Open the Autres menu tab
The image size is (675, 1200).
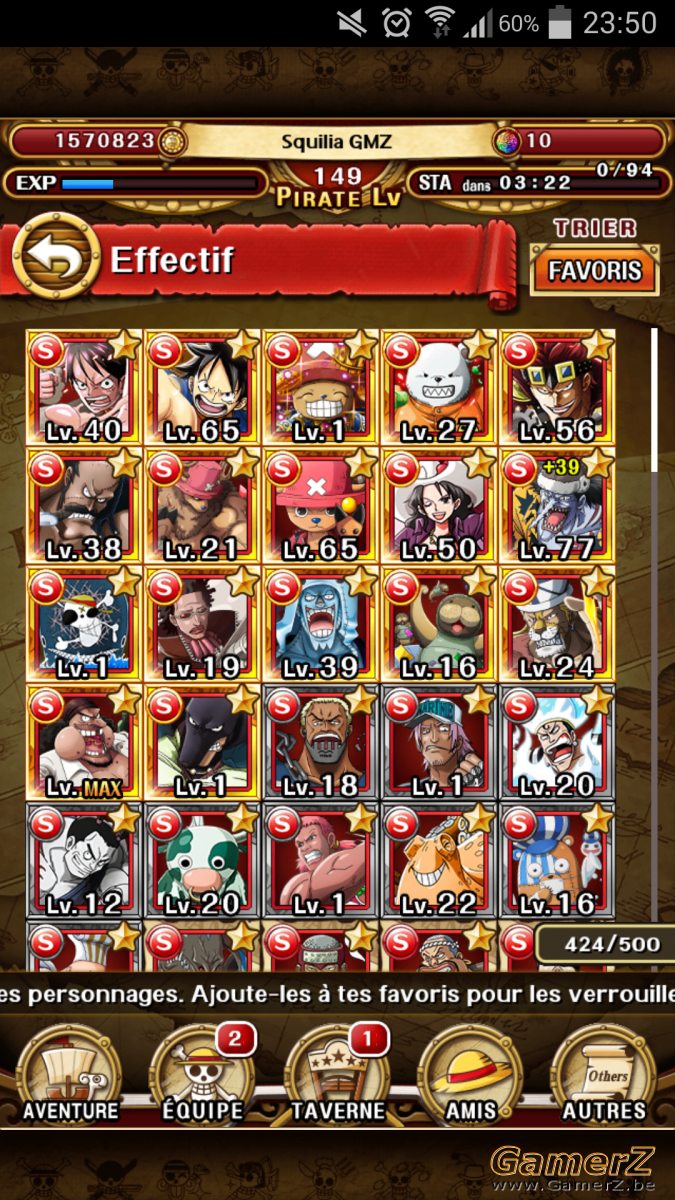(x=604, y=1073)
